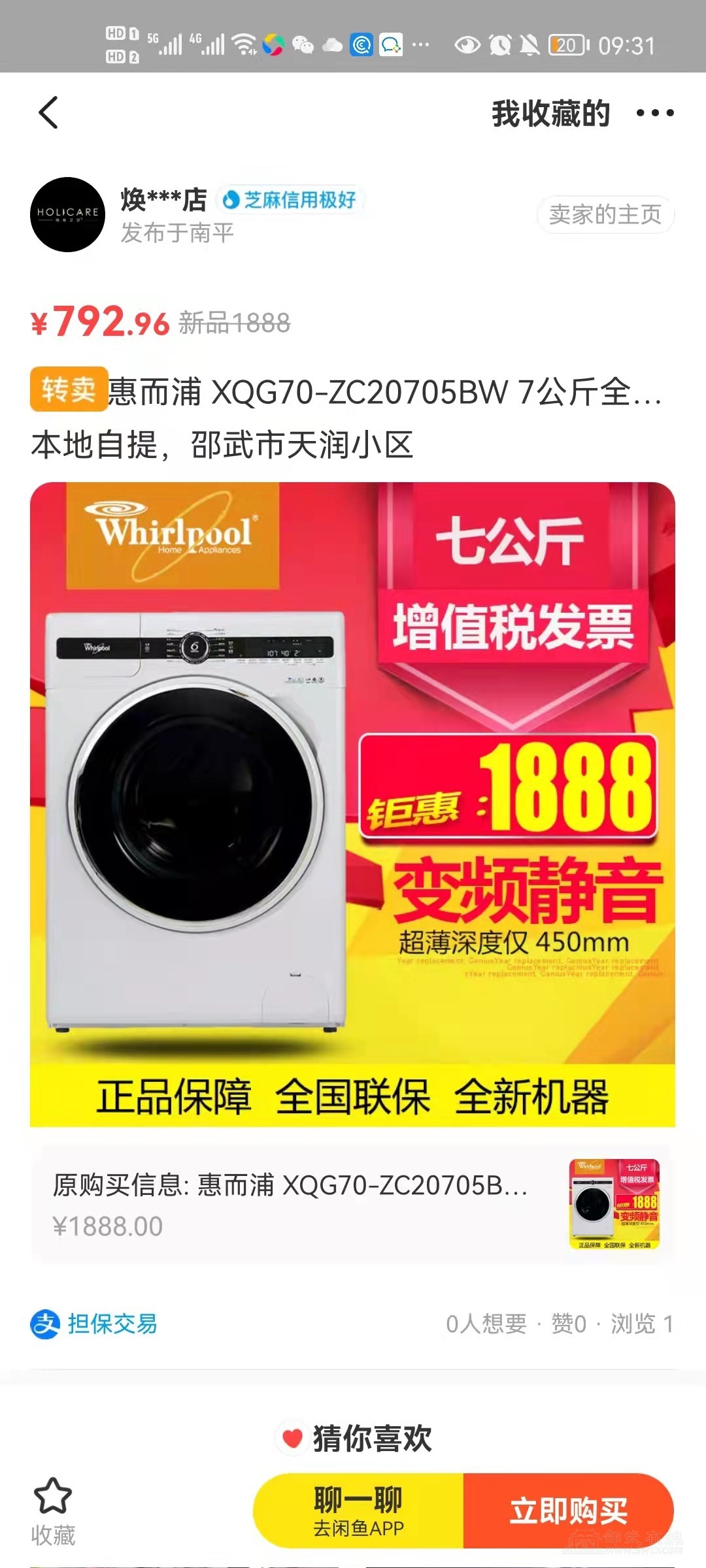Tap the HOLICARE seller avatar

[67, 215]
